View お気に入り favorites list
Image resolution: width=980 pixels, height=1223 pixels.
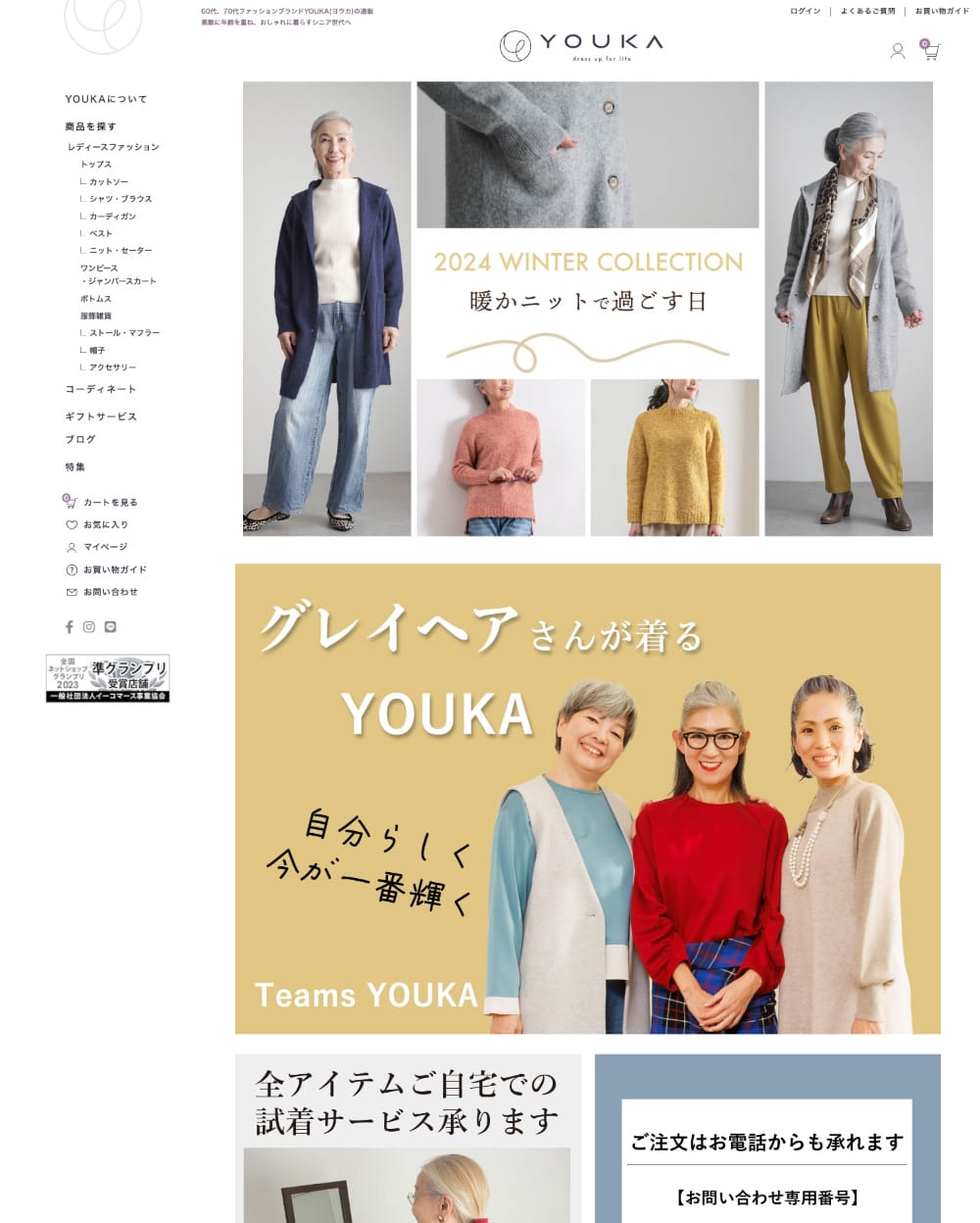[x=105, y=525]
